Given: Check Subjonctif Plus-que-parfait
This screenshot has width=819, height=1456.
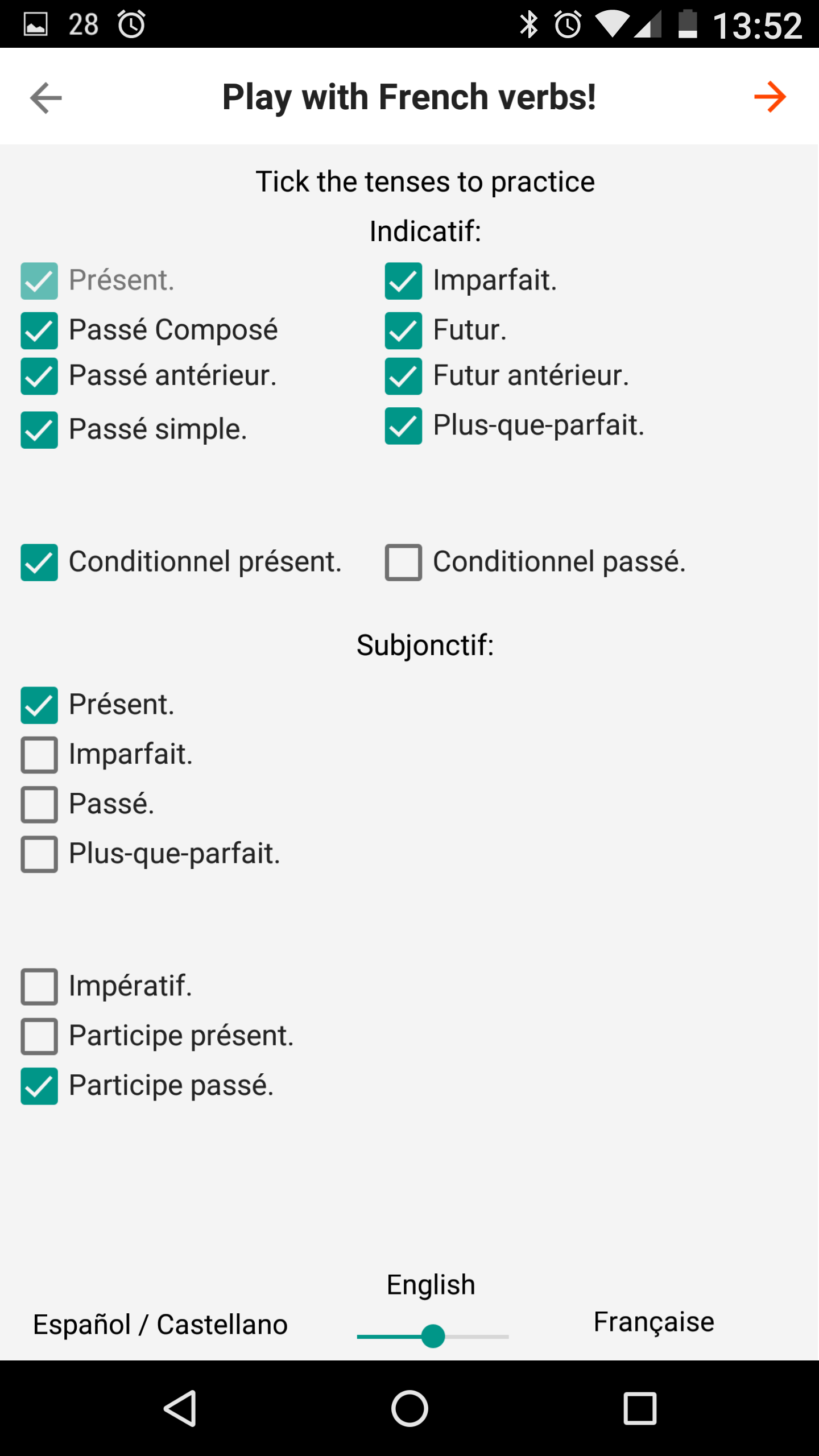Looking at the screenshot, I should pos(39,854).
